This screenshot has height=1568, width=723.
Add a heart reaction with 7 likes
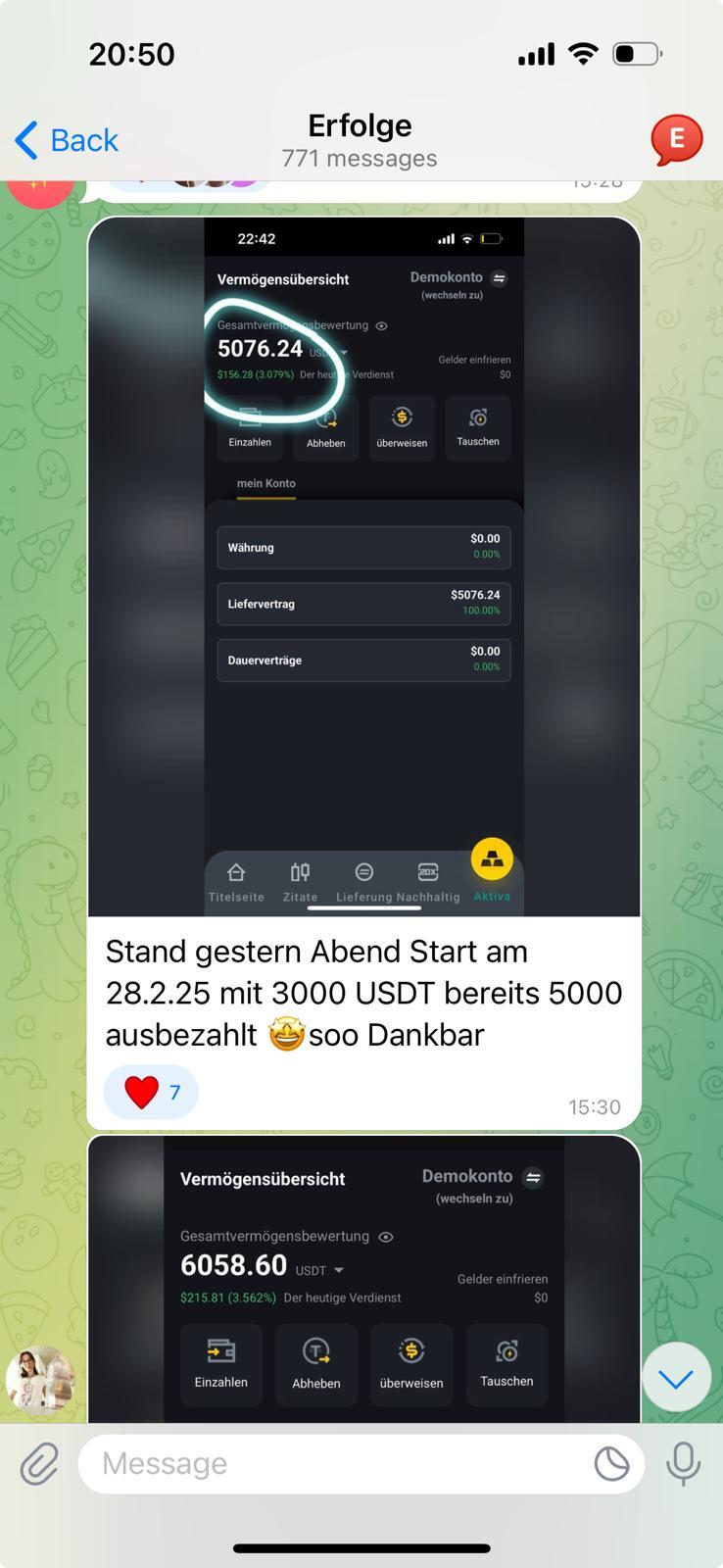(151, 1092)
